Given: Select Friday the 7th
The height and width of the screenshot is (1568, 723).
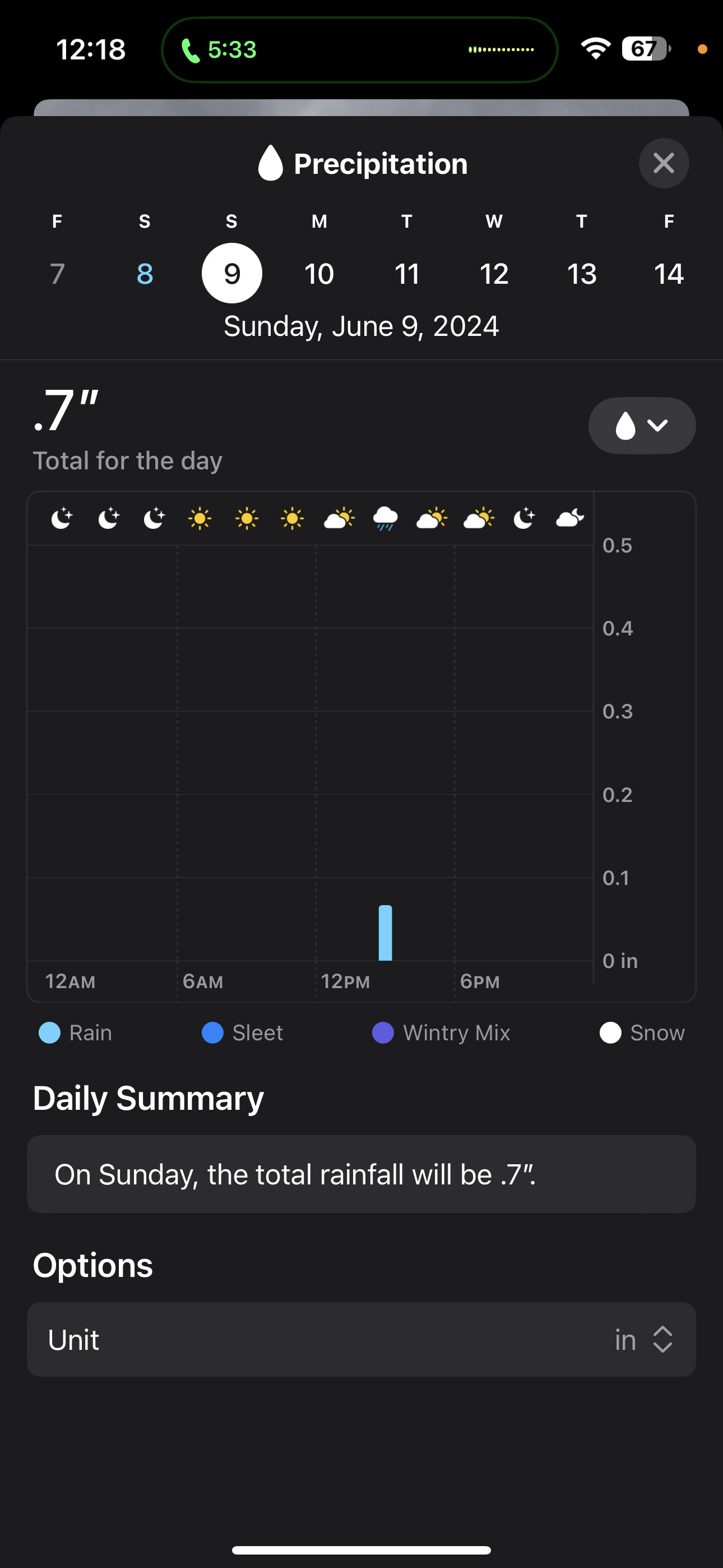Looking at the screenshot, I should pos(57,273).
